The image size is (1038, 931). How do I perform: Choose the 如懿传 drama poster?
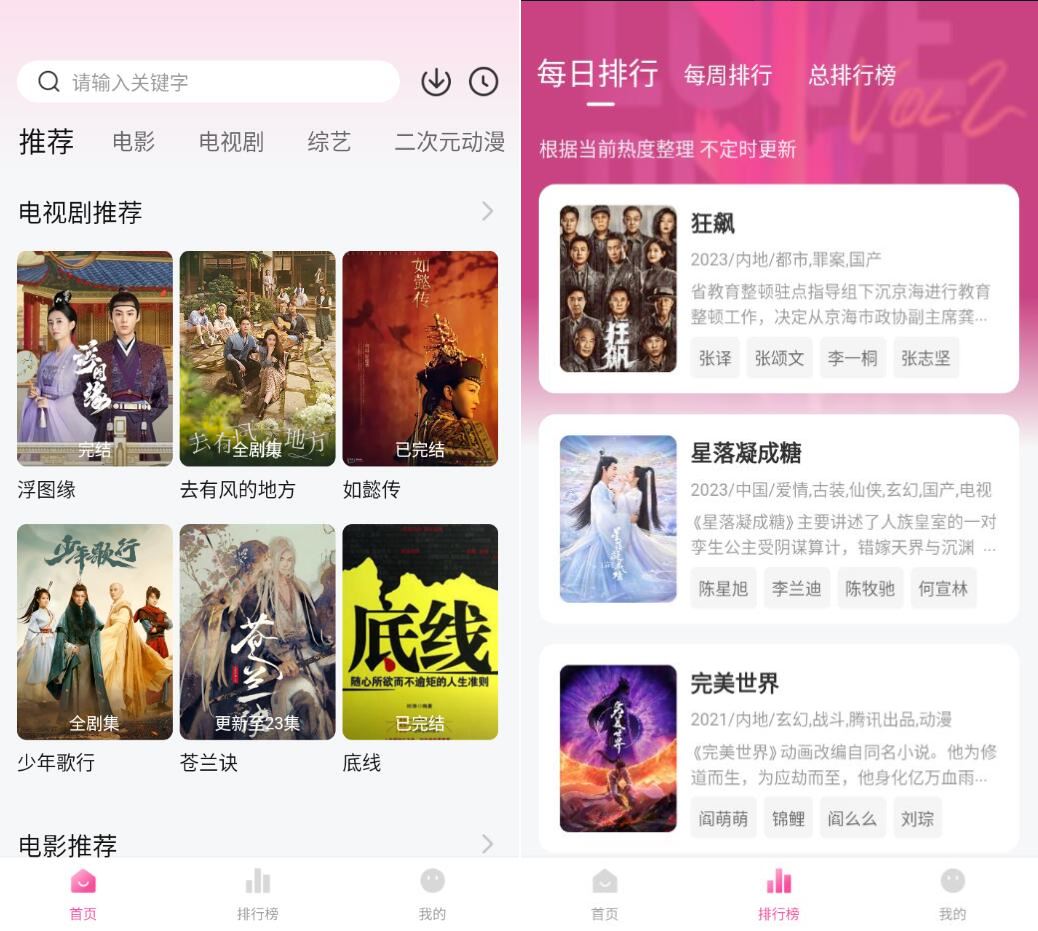[x=420, y=358]
